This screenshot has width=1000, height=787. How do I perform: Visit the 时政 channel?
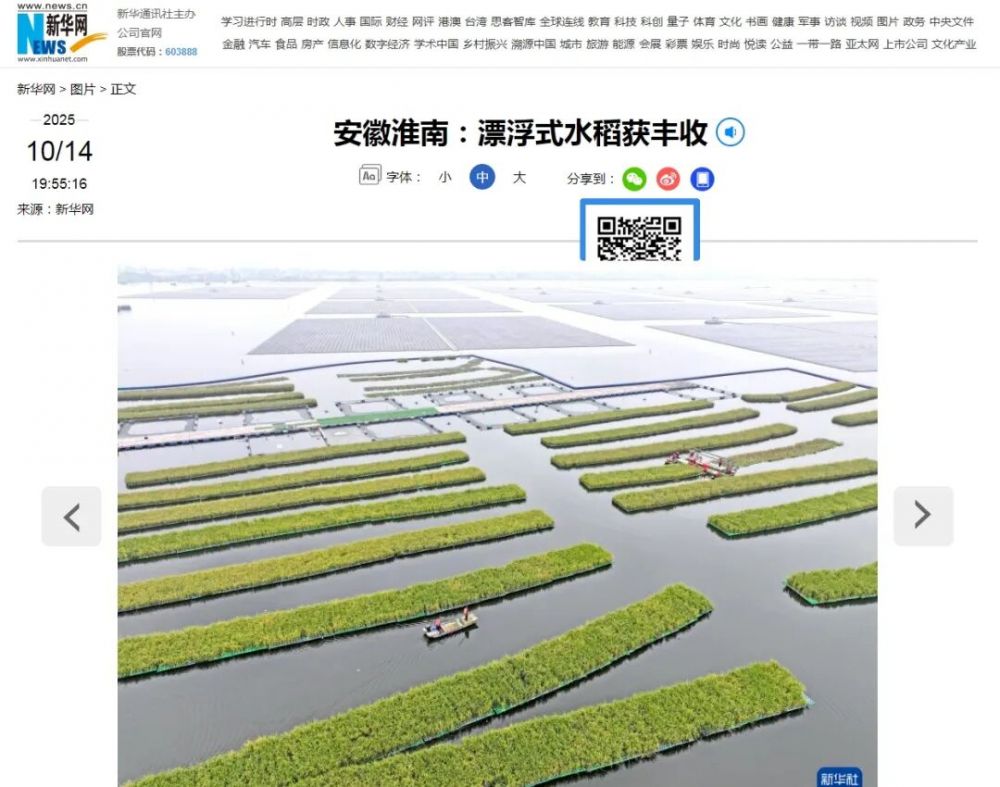click(x=318, y=21)
